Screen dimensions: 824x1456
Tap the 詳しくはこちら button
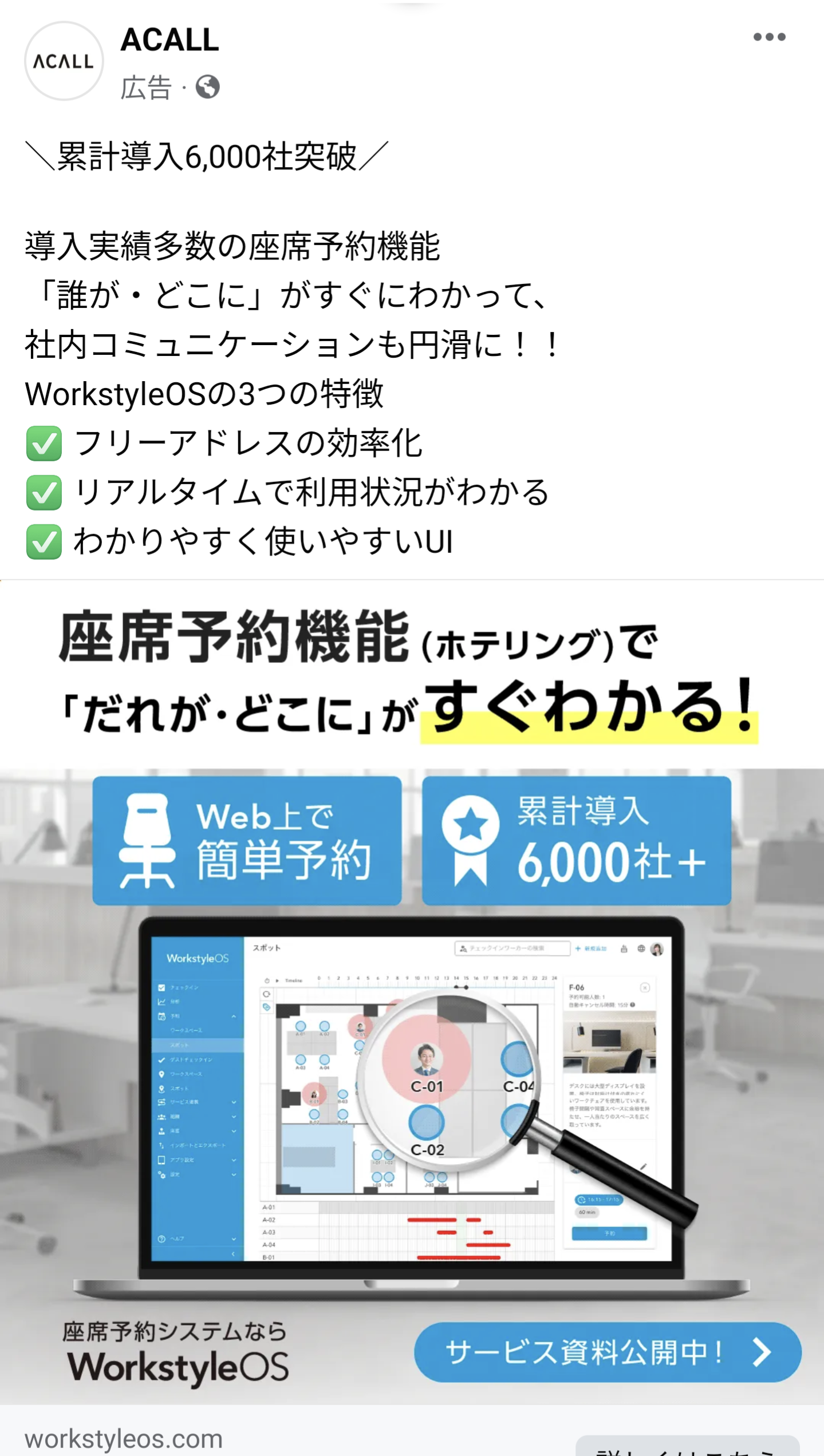(687, 1447)
